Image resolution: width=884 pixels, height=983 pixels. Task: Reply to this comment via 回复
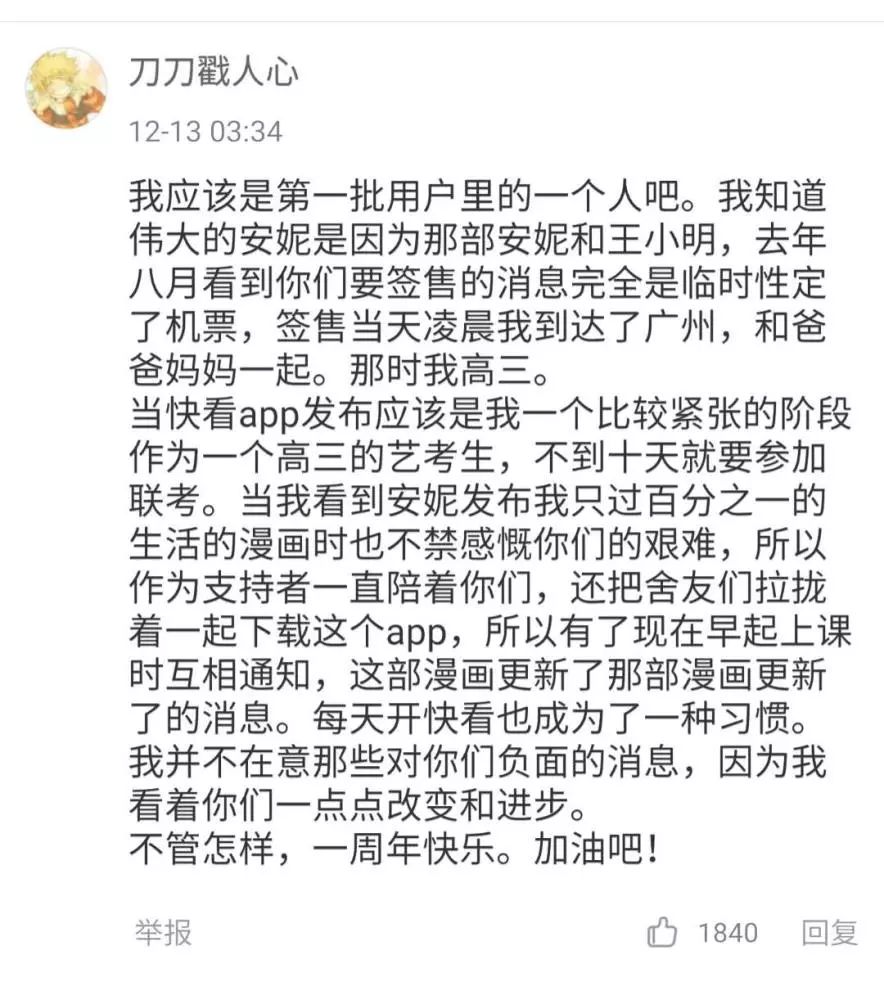click(x=829, y=933)
